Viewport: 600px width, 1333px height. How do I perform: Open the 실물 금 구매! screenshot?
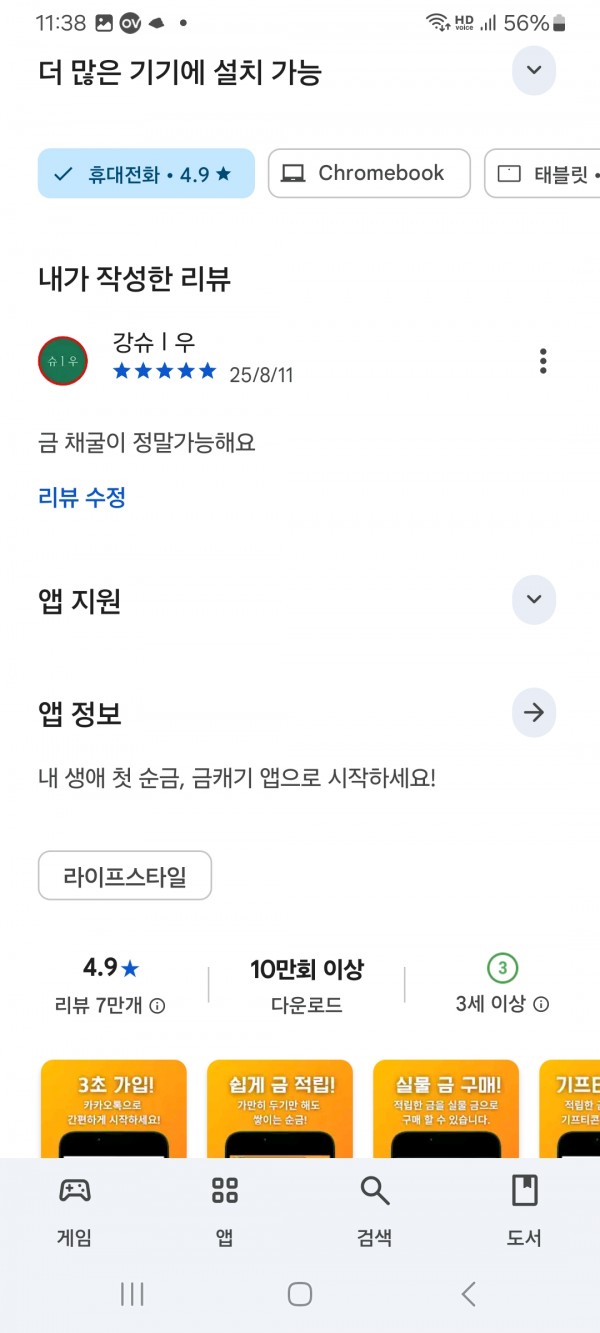(446, 1108)
